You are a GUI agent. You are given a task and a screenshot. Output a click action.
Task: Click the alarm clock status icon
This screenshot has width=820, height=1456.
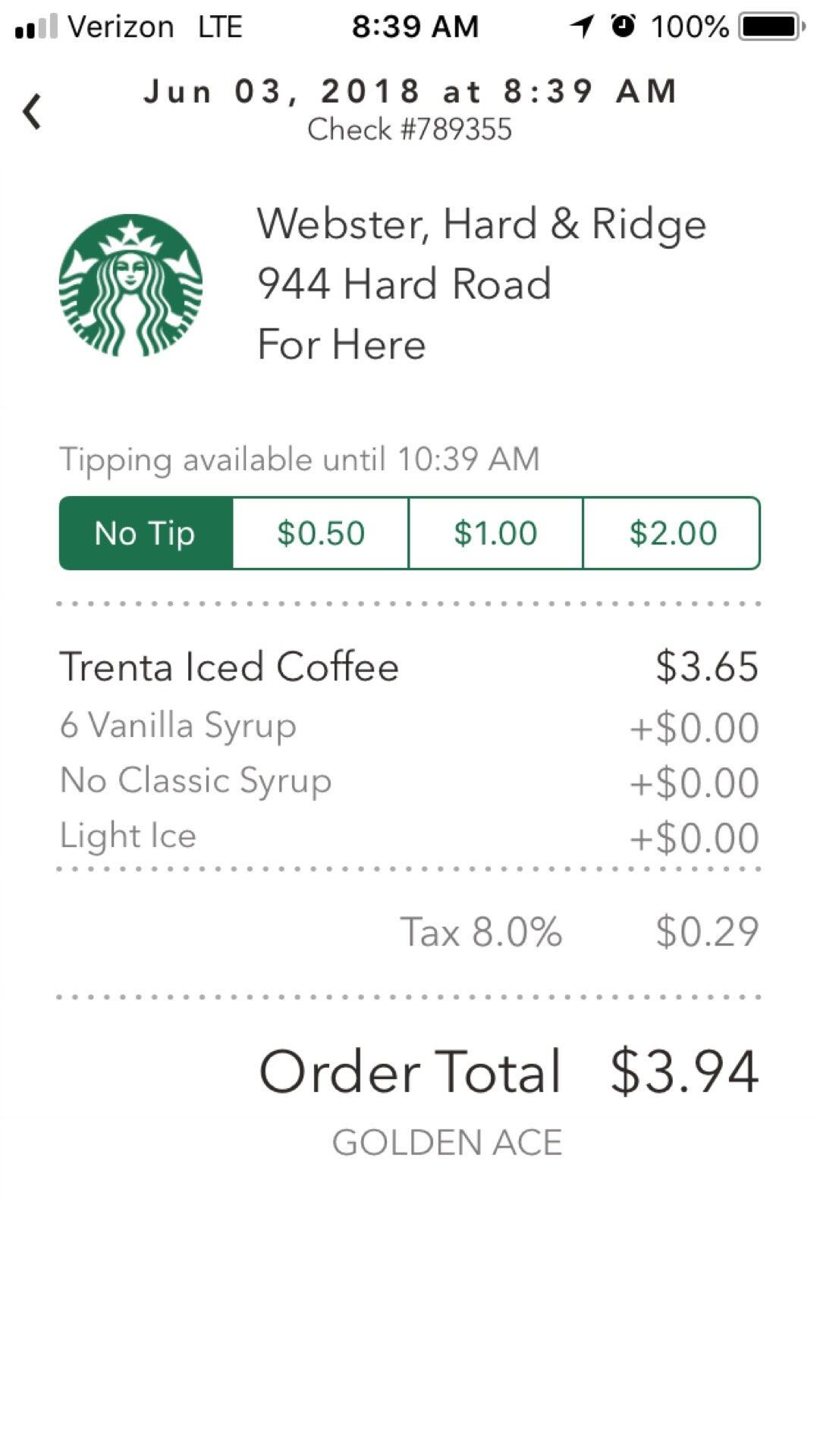coord(624,25)
